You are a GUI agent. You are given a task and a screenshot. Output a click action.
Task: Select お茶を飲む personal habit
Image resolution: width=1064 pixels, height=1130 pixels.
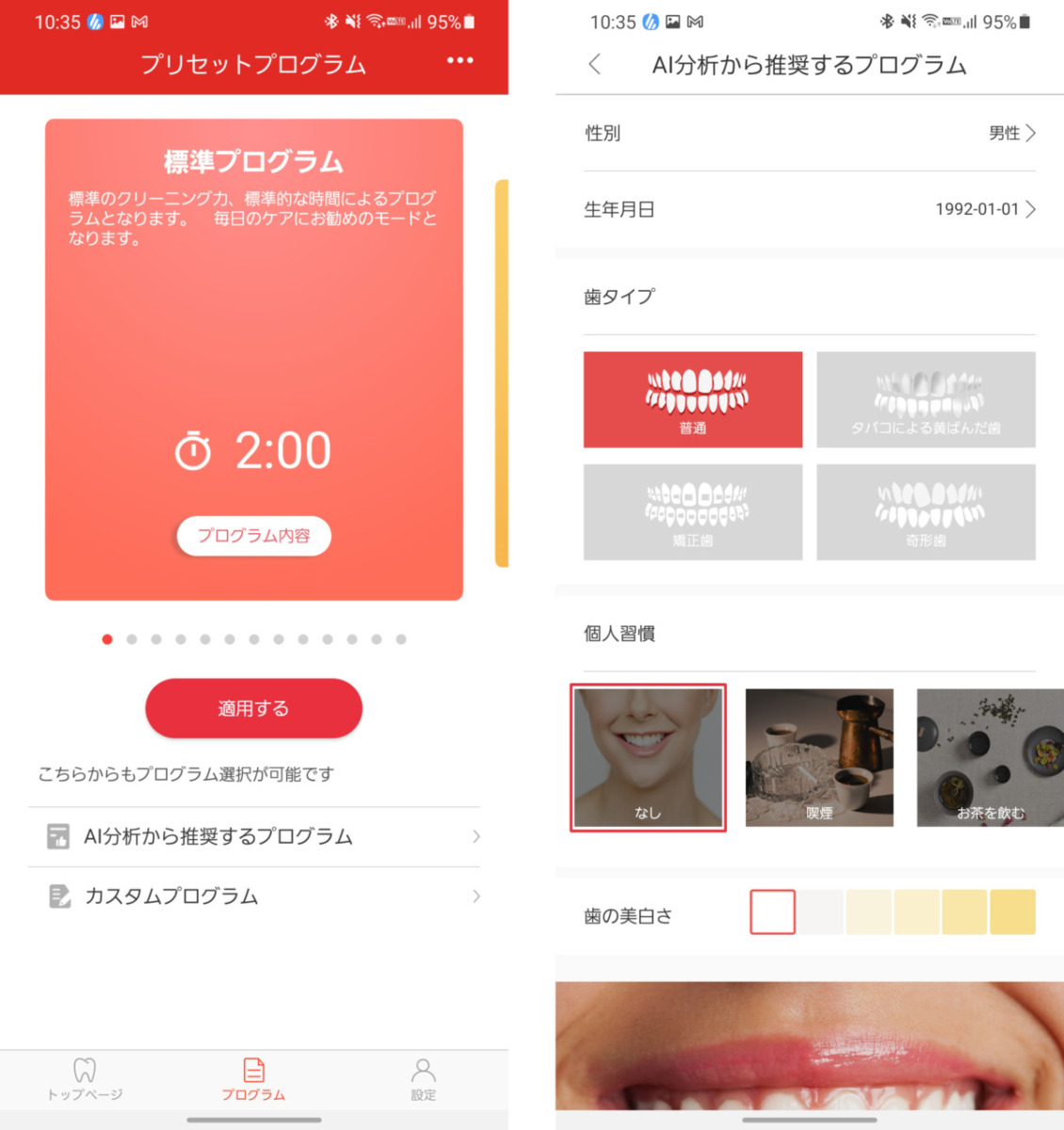[x=989, y=758]
